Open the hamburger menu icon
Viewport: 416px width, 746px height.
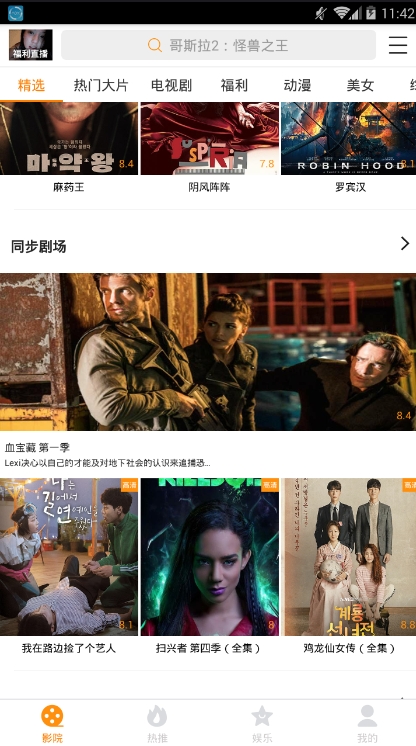pos(398,45)
